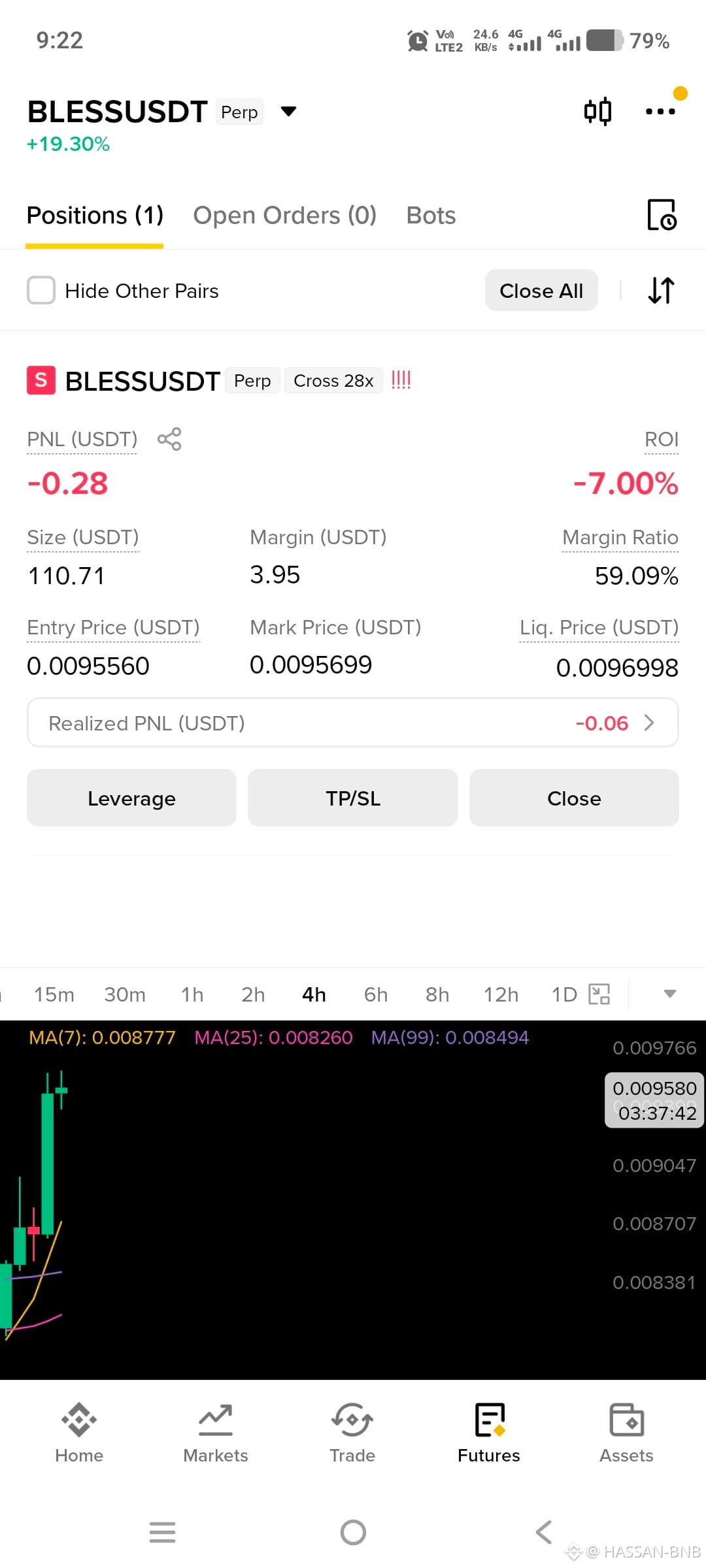Go to the Markets tab

point(216,1433)
